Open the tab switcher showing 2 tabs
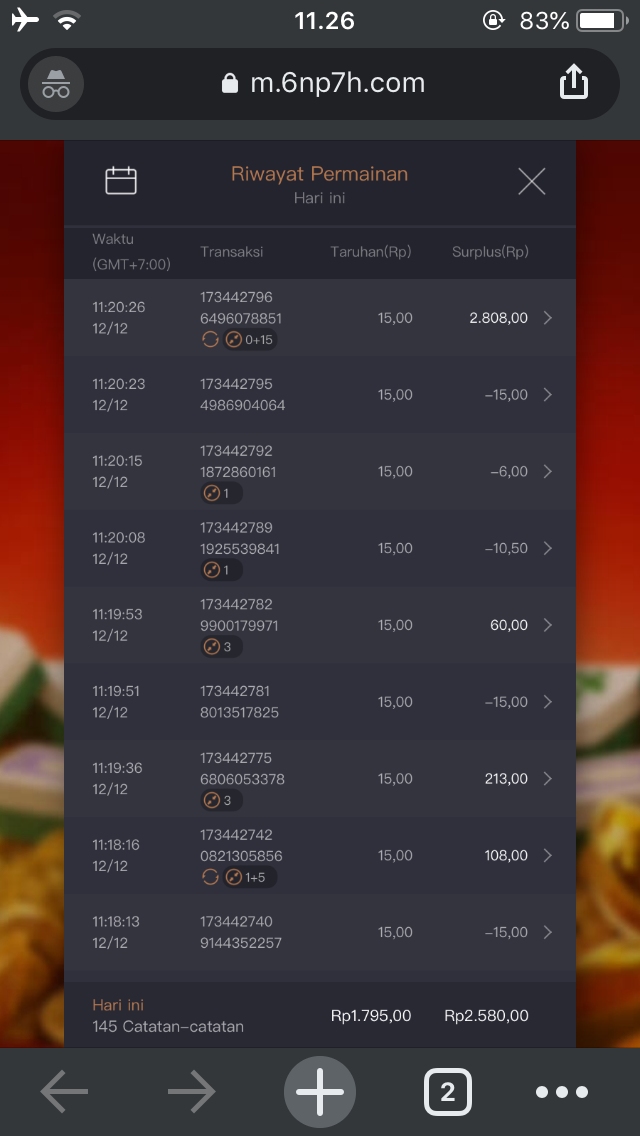640x1136 pixels. 447,1092
